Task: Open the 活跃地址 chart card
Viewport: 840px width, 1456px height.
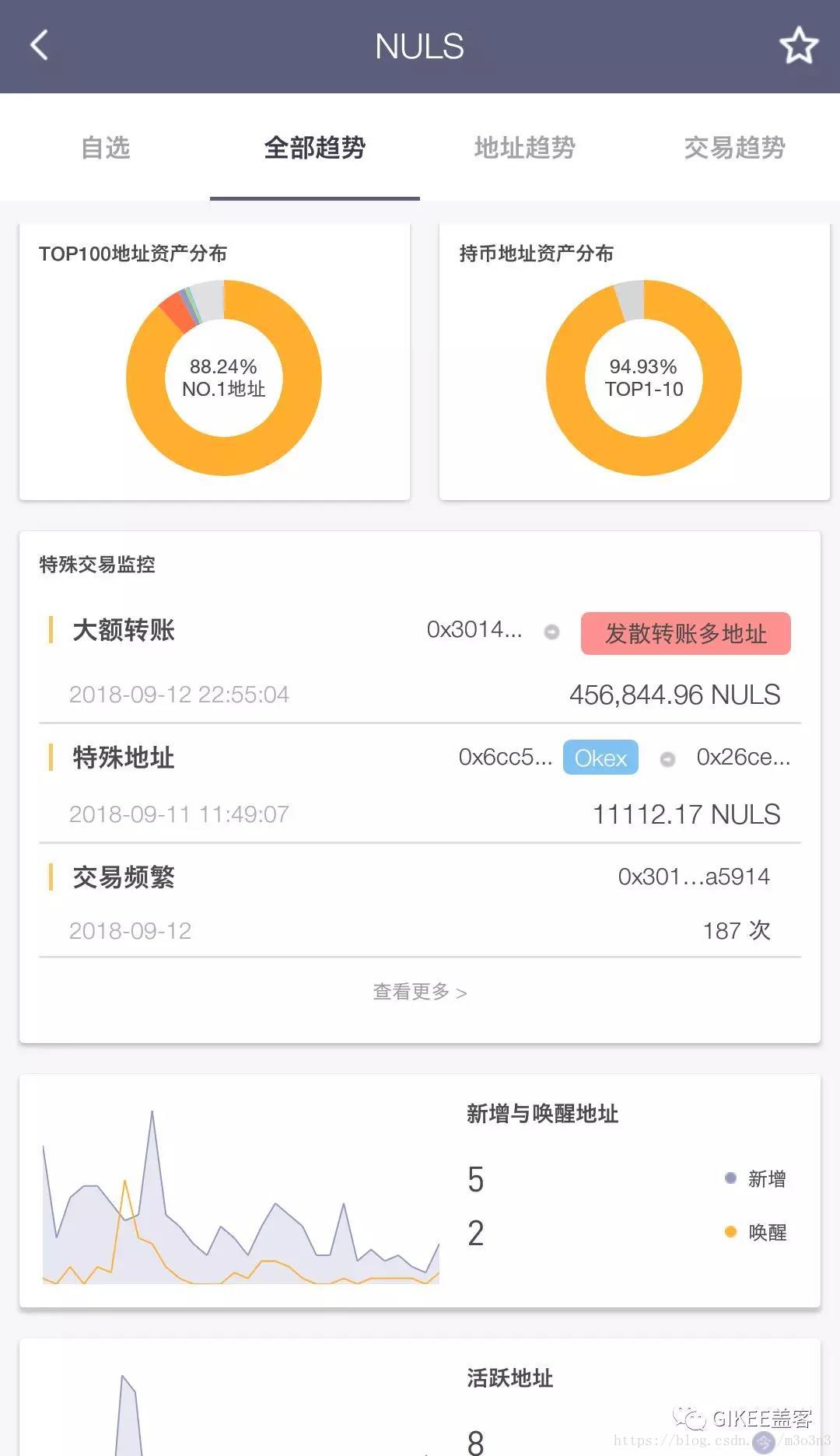Action: click(x=420, y=1400)
